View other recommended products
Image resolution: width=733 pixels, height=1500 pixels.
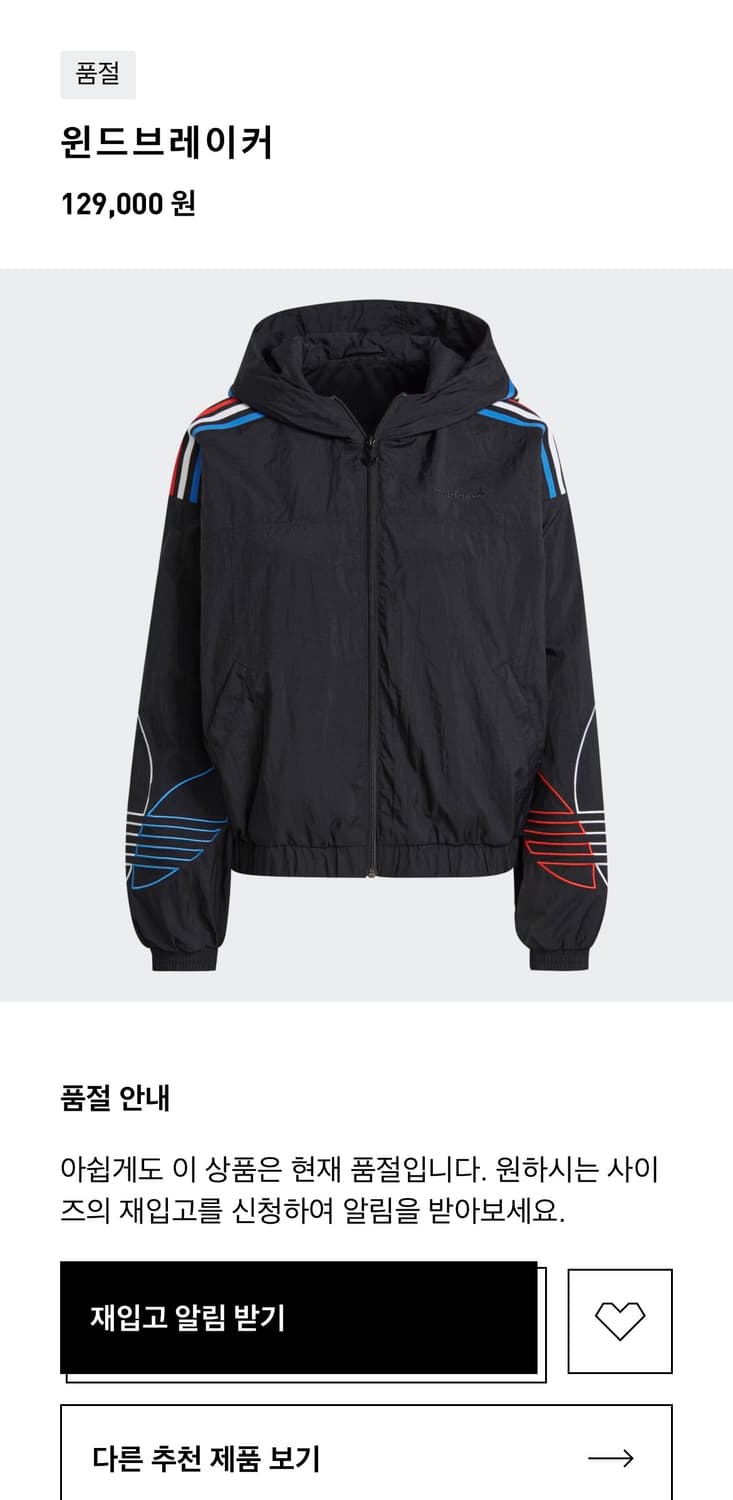coord(366,1459)
